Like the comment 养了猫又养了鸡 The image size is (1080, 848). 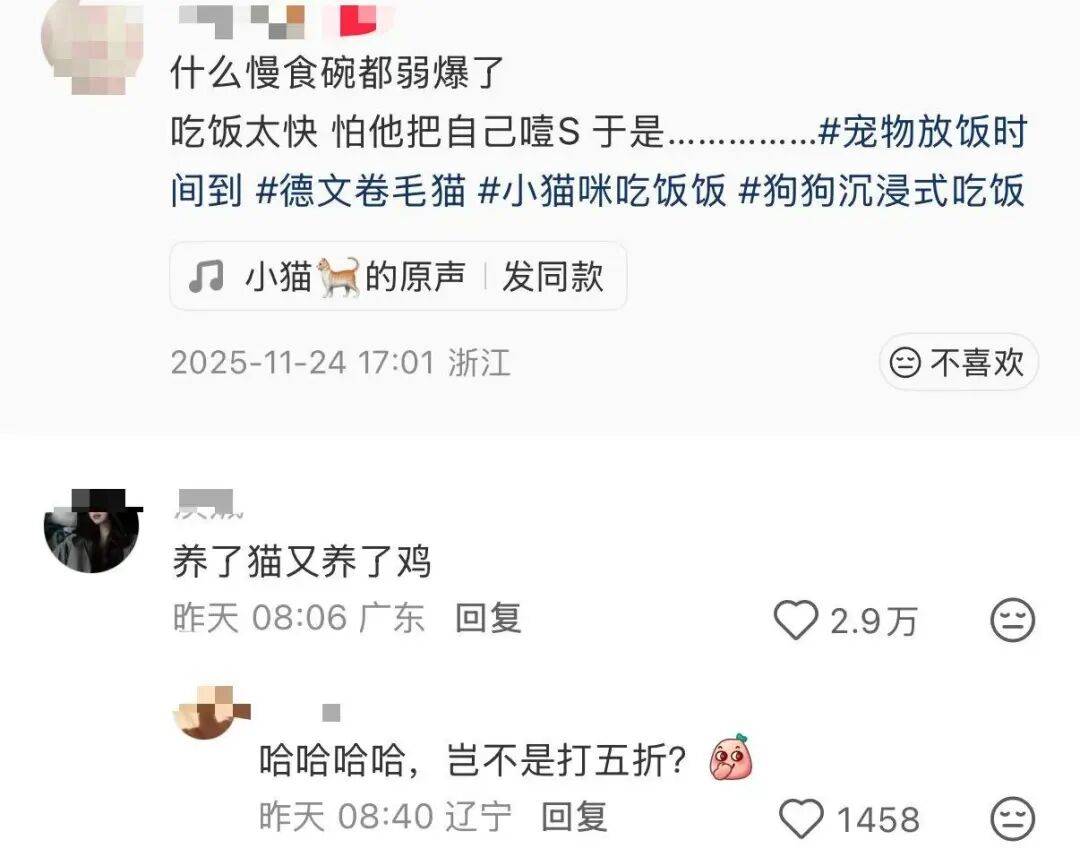pyautogui.click(x=797, y=621)
